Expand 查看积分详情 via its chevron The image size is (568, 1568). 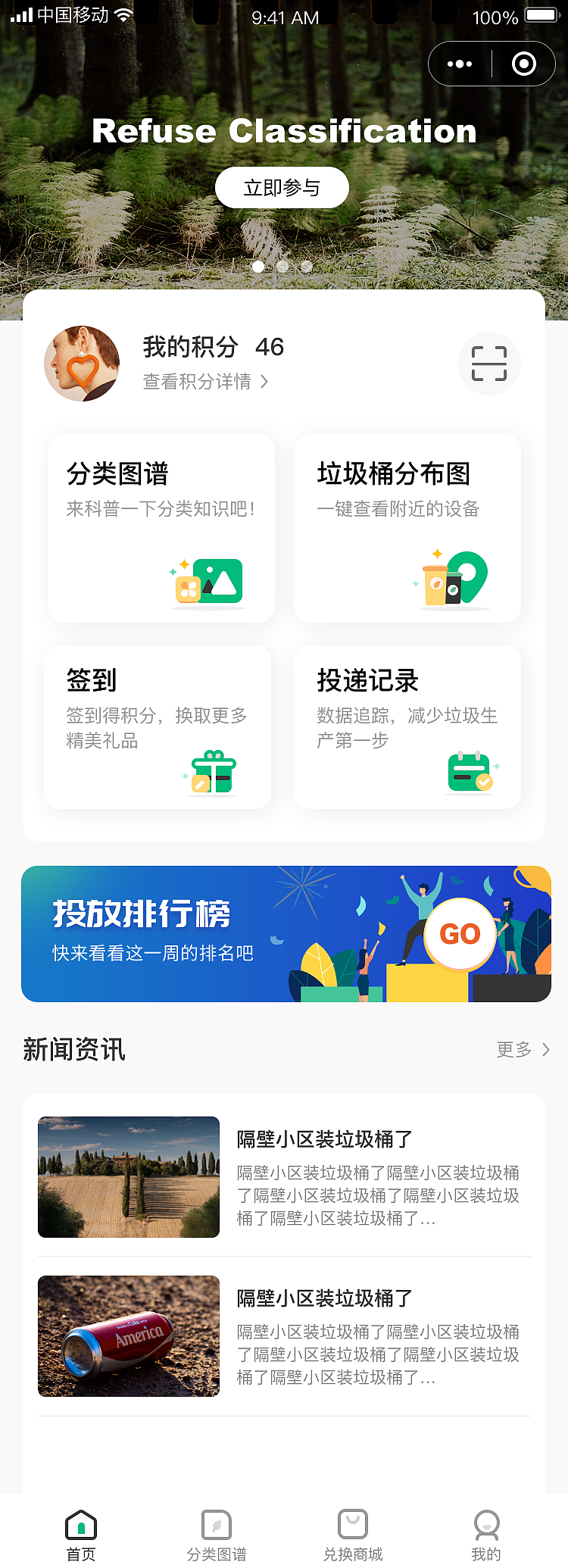coord(264,383)
